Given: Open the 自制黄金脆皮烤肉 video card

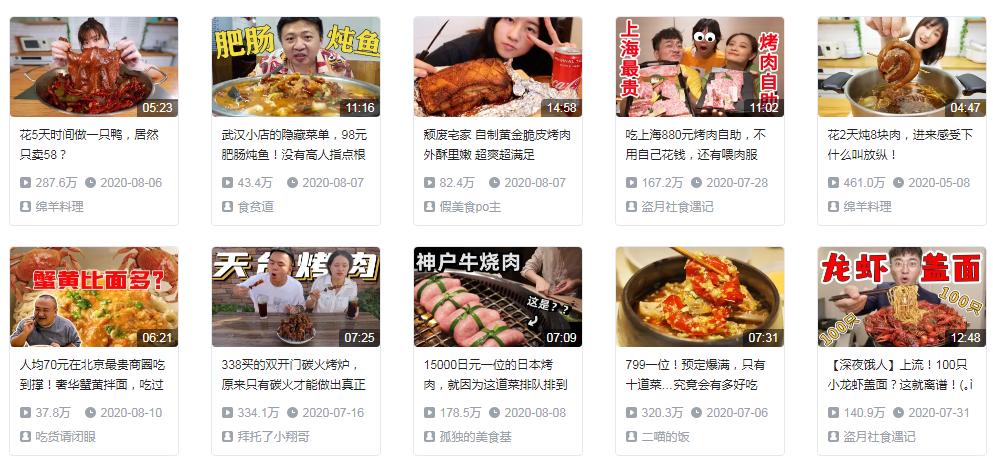Looking at the screenshot, I should (498, 67).
